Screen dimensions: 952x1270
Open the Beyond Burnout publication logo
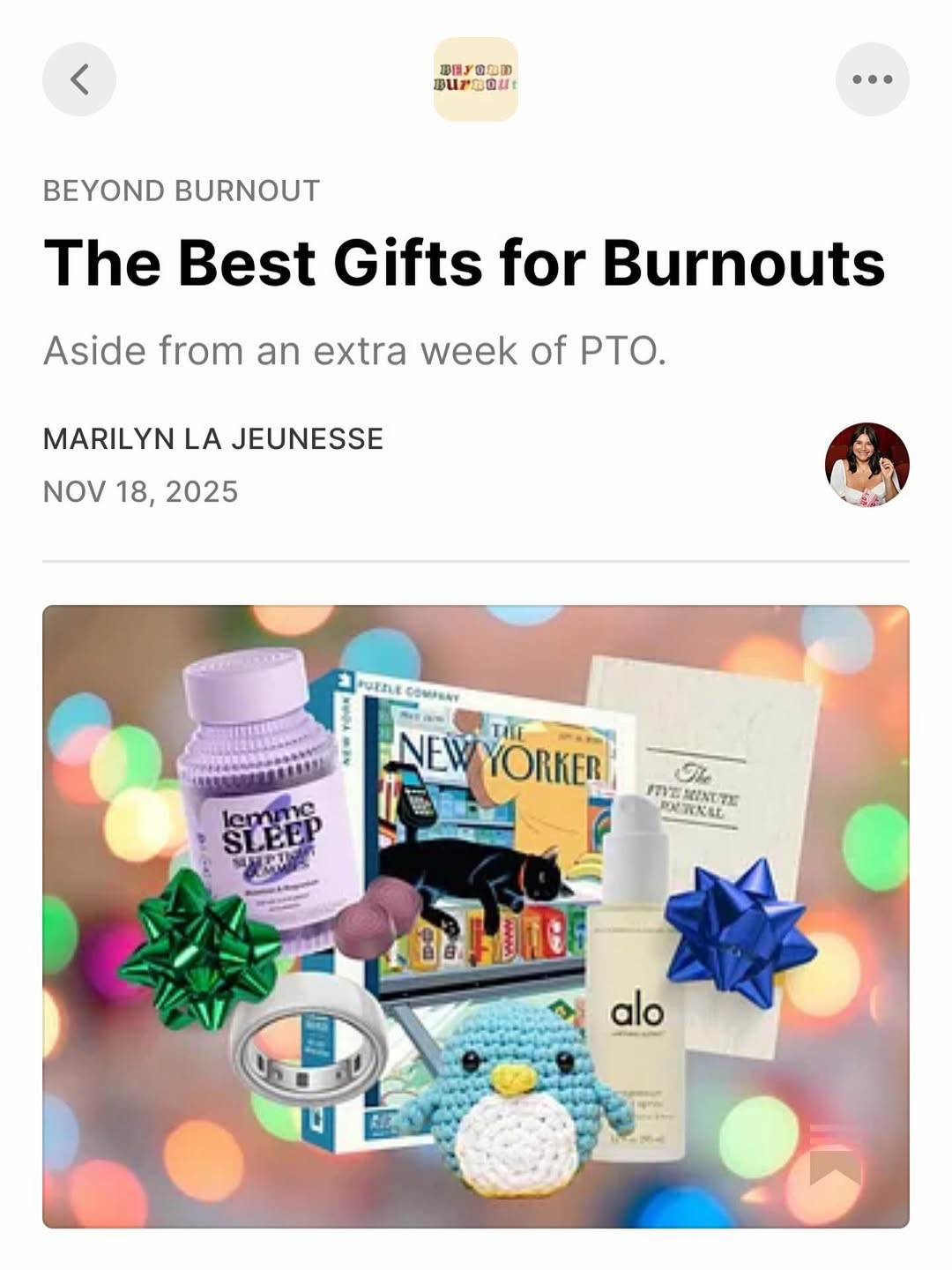[475, 79]
